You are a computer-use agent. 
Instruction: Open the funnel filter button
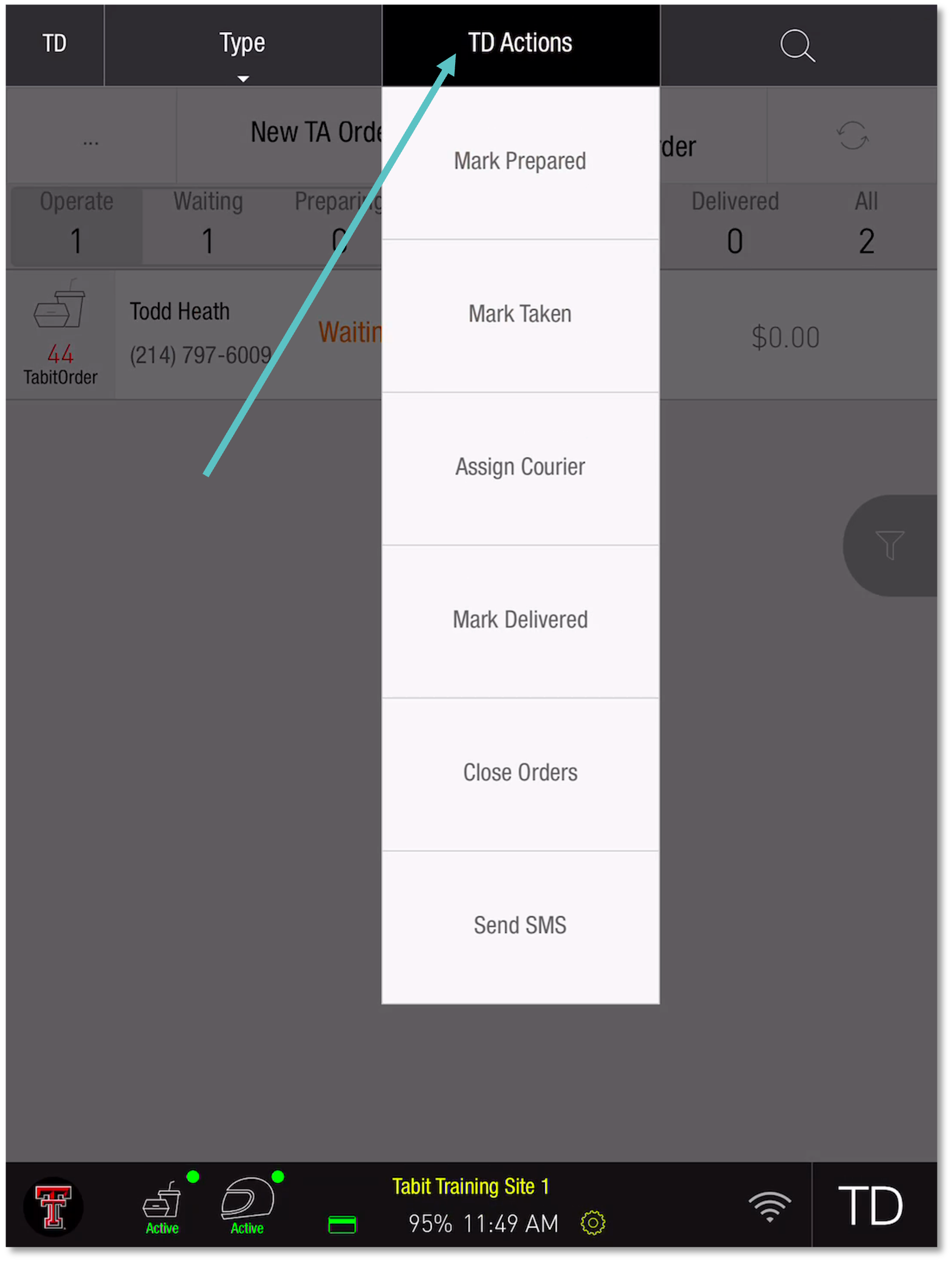tap(889, 545)
